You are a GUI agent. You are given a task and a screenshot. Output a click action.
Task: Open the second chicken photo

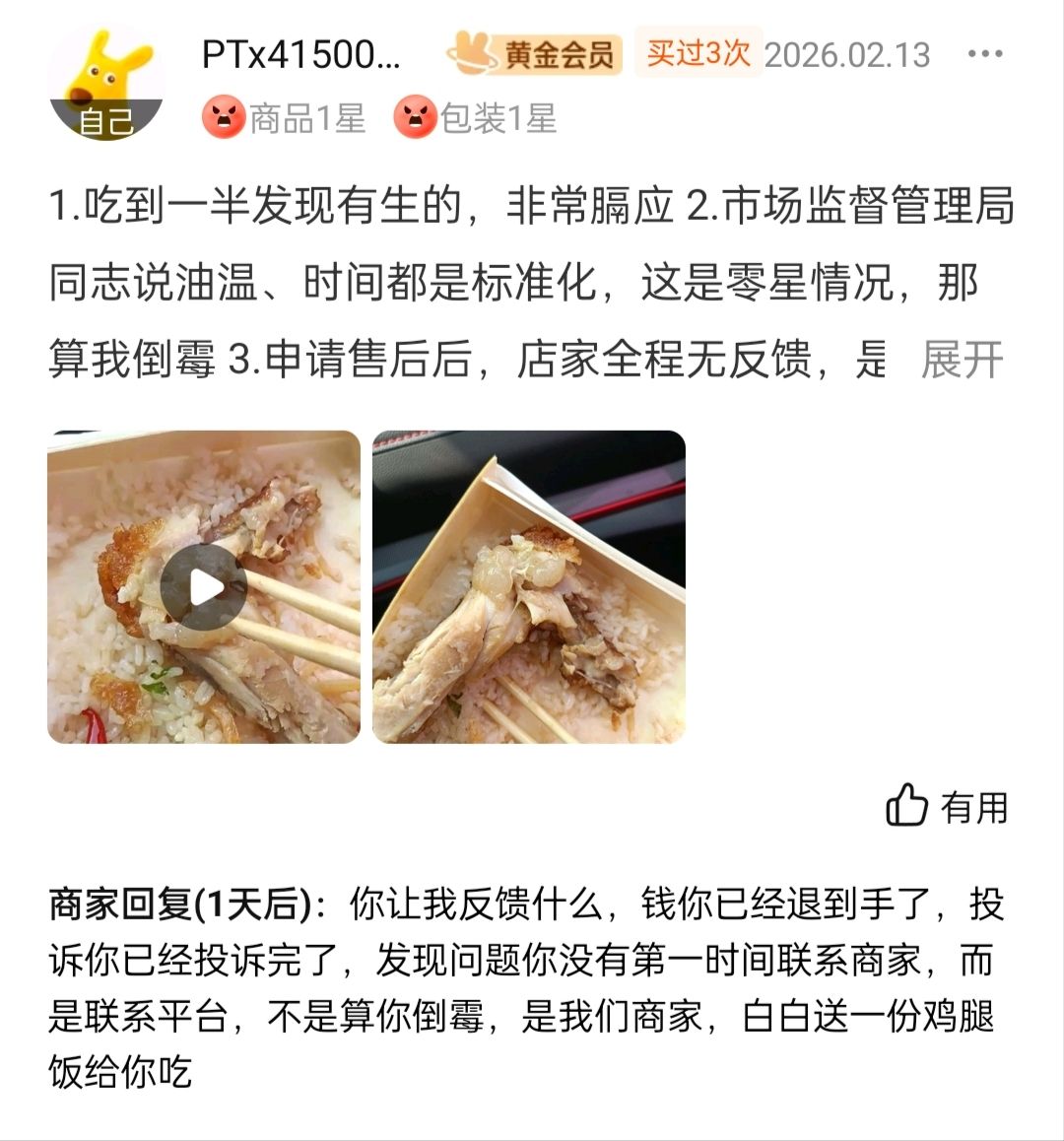529,587
